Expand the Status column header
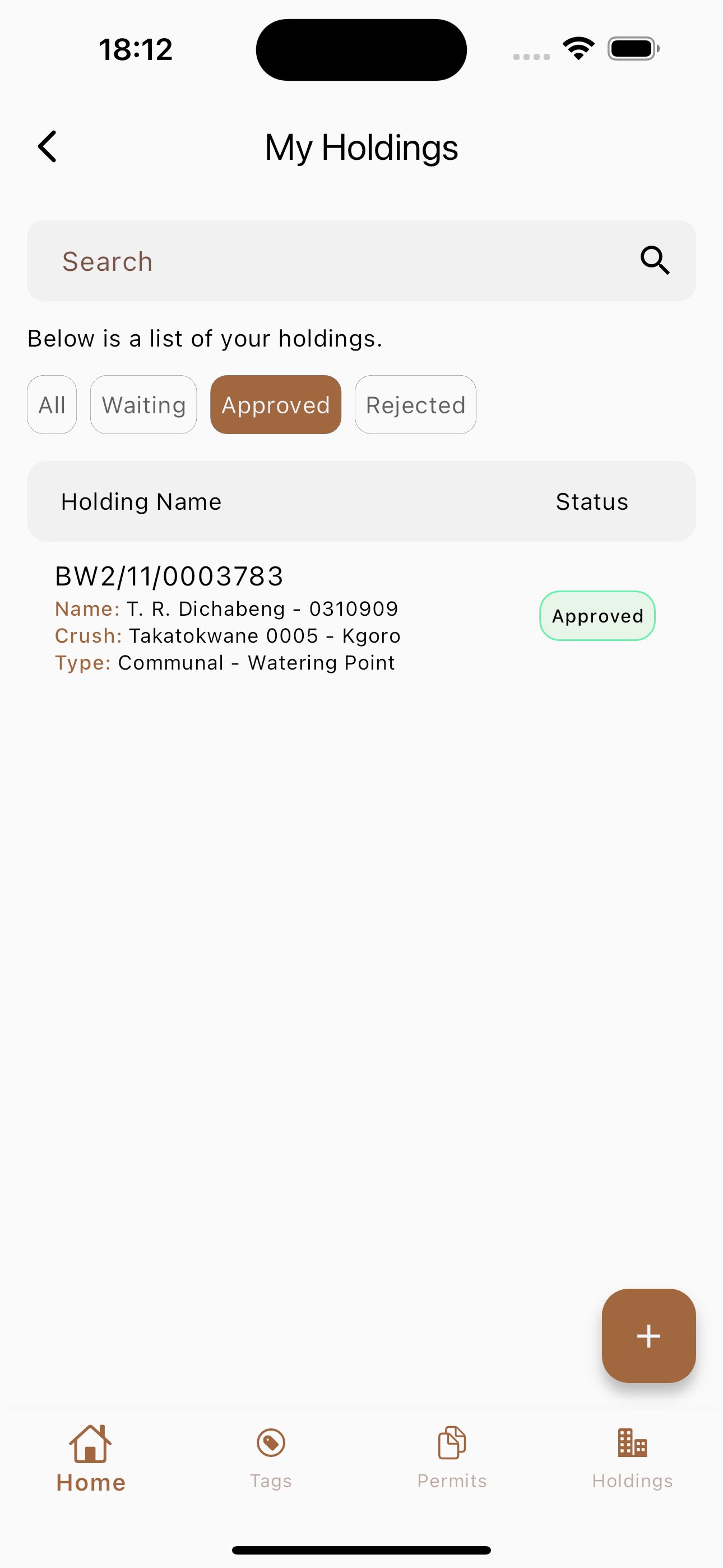Image resolution: width=723 pixels, height=1568 pixels. [x=591, y=501]
